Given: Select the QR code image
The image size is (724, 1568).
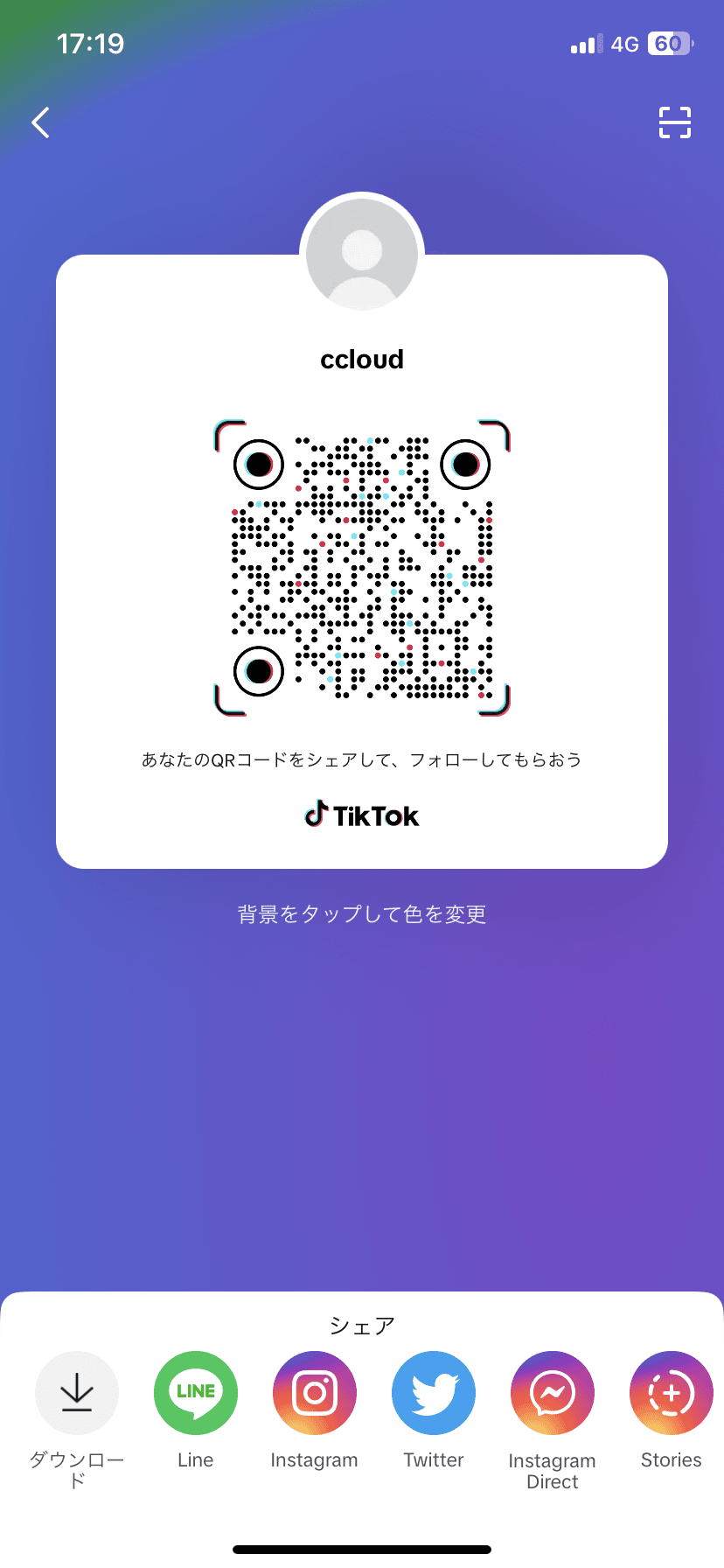Looking at the screenshot, I should tap(361, 569).
